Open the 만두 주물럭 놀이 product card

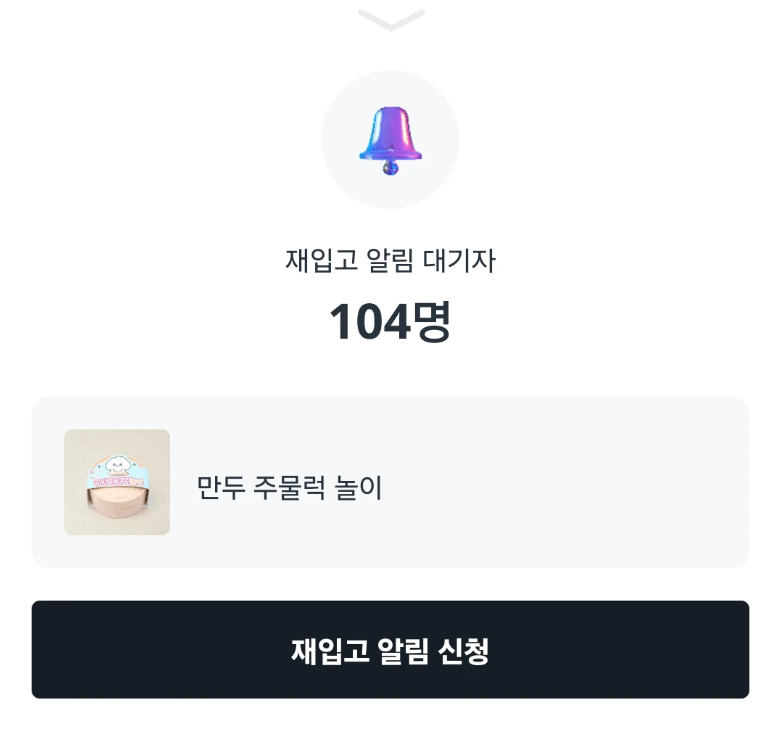[390, 483]
